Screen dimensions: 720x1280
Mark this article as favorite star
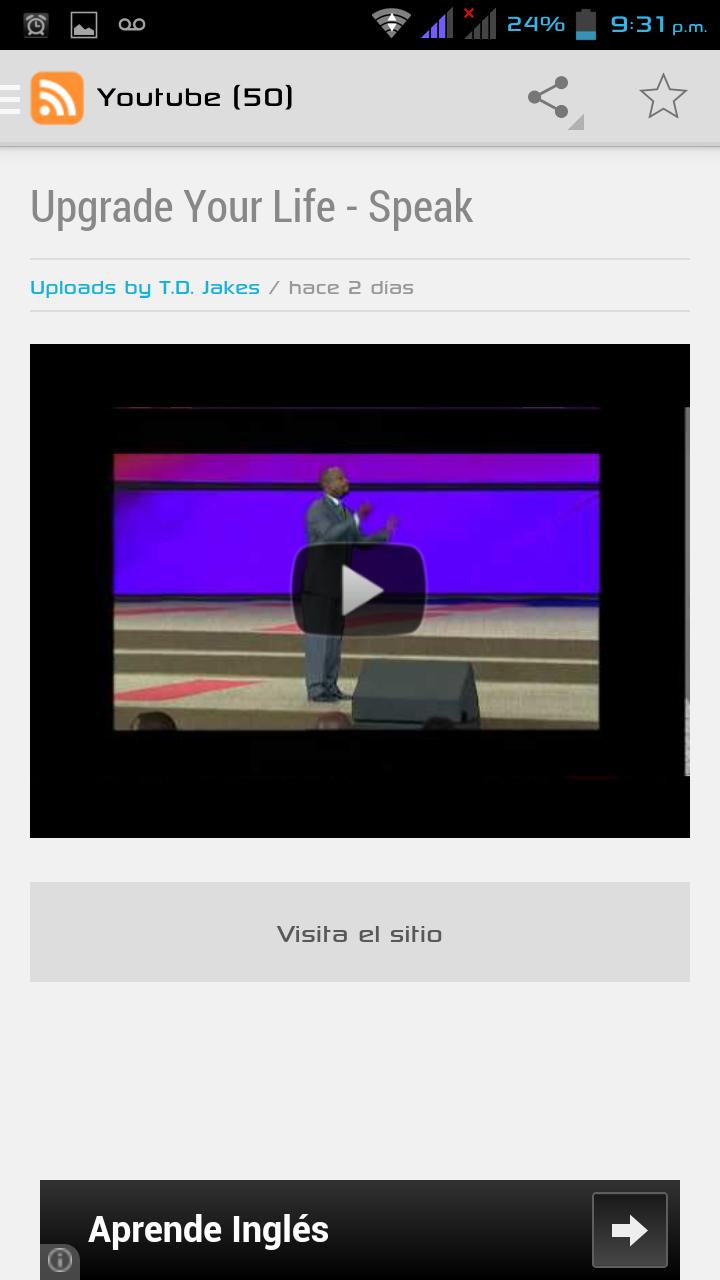click(663, 98)
